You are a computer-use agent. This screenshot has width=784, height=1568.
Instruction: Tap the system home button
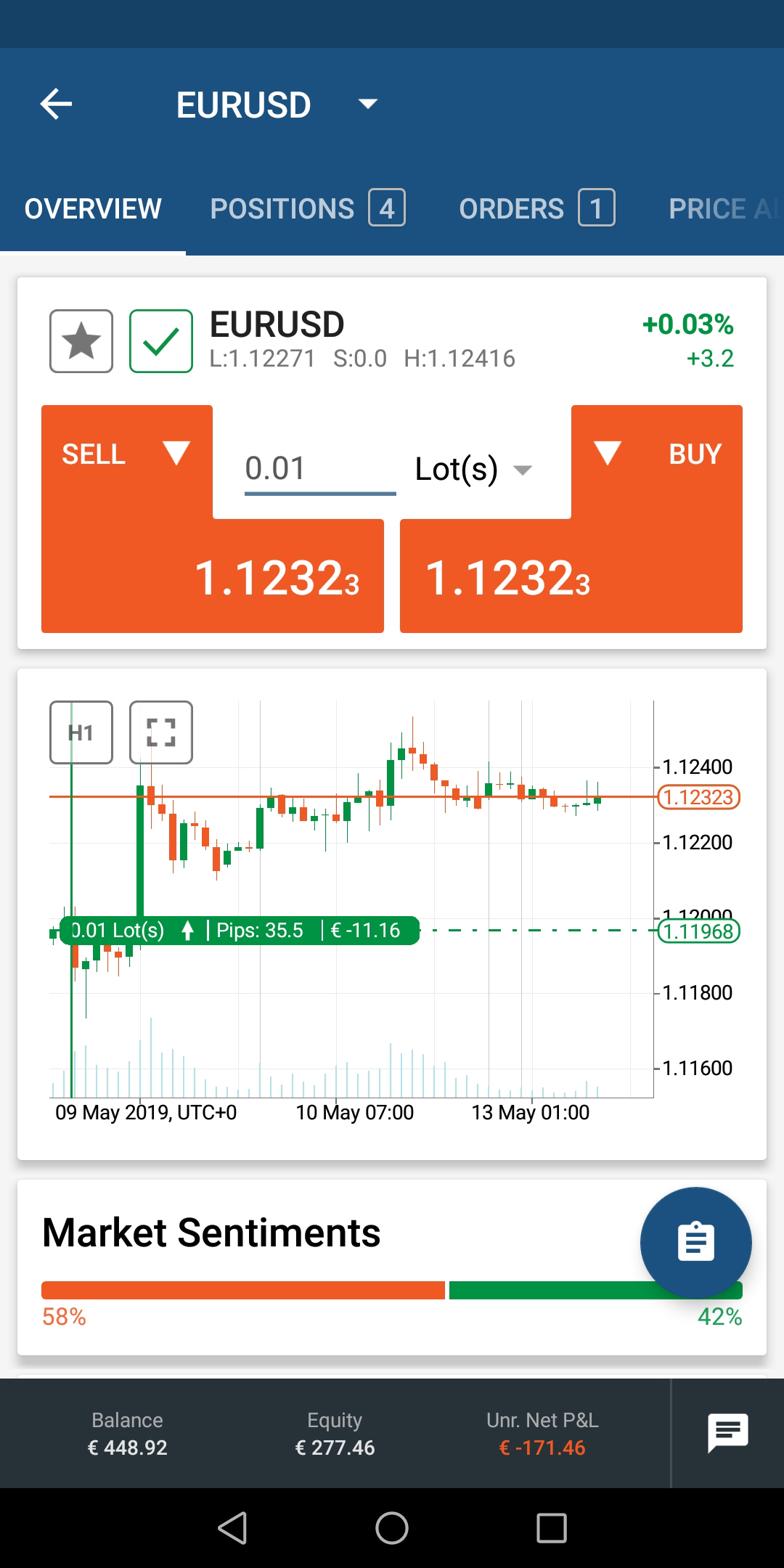pos(392,1528)
